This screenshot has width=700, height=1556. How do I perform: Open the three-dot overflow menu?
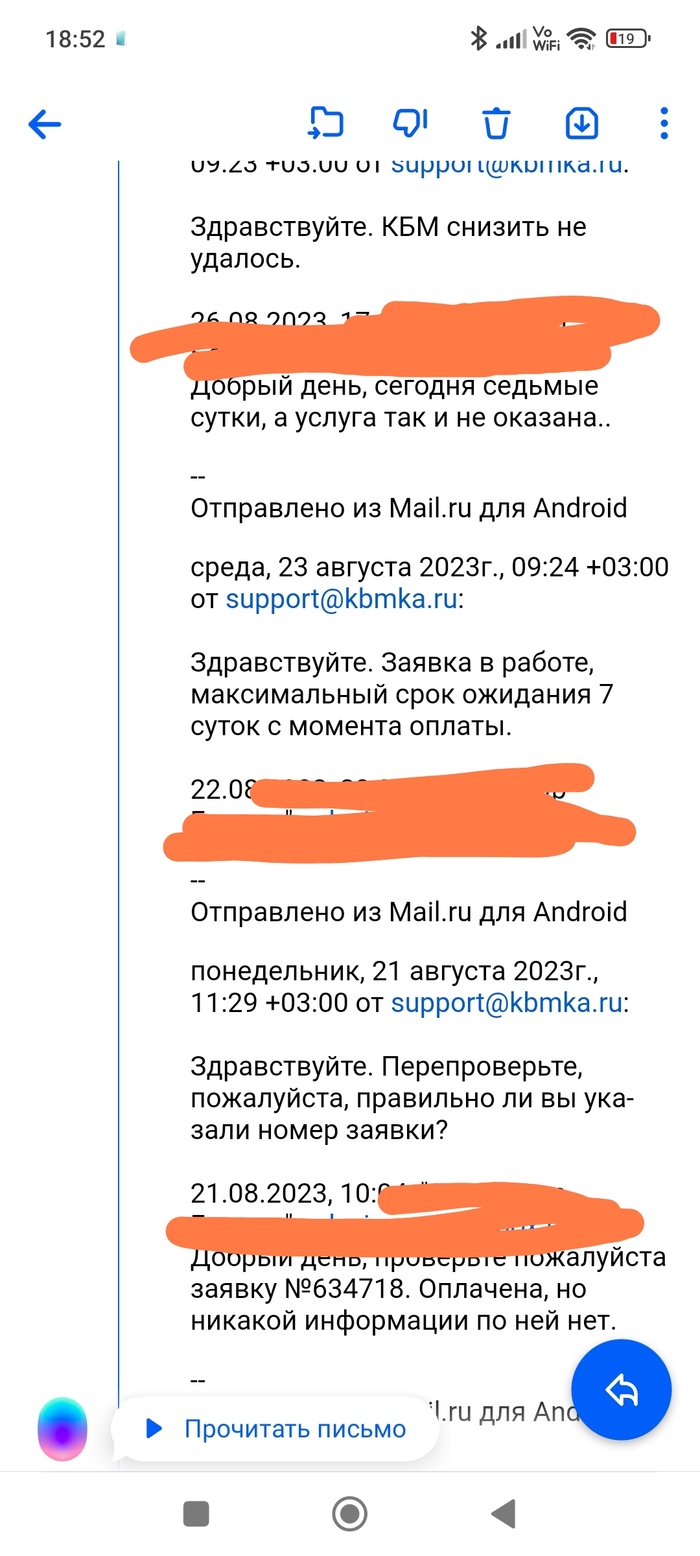click(664, 123)
